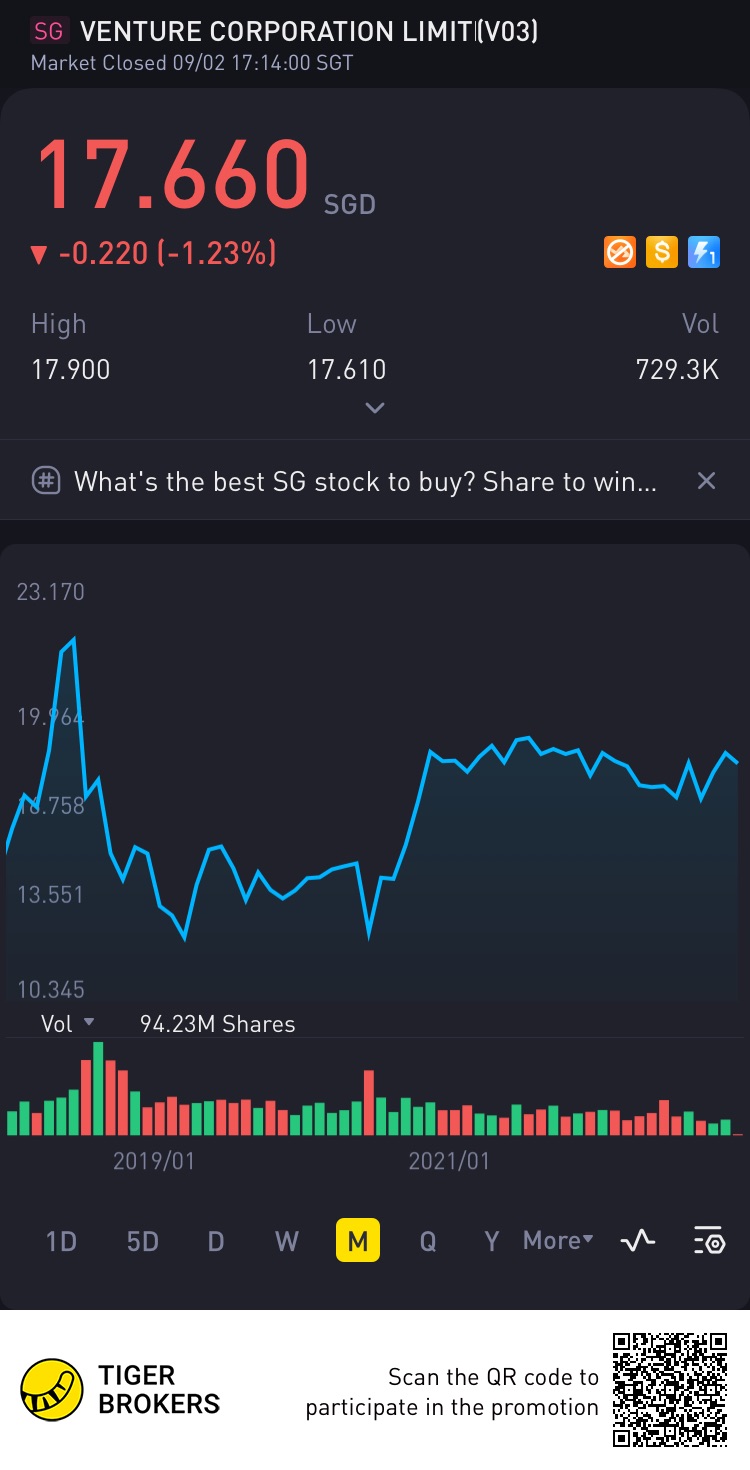The image size is (750, 1470).
Task: Select the yearly Y chart
Action: 491,1241
